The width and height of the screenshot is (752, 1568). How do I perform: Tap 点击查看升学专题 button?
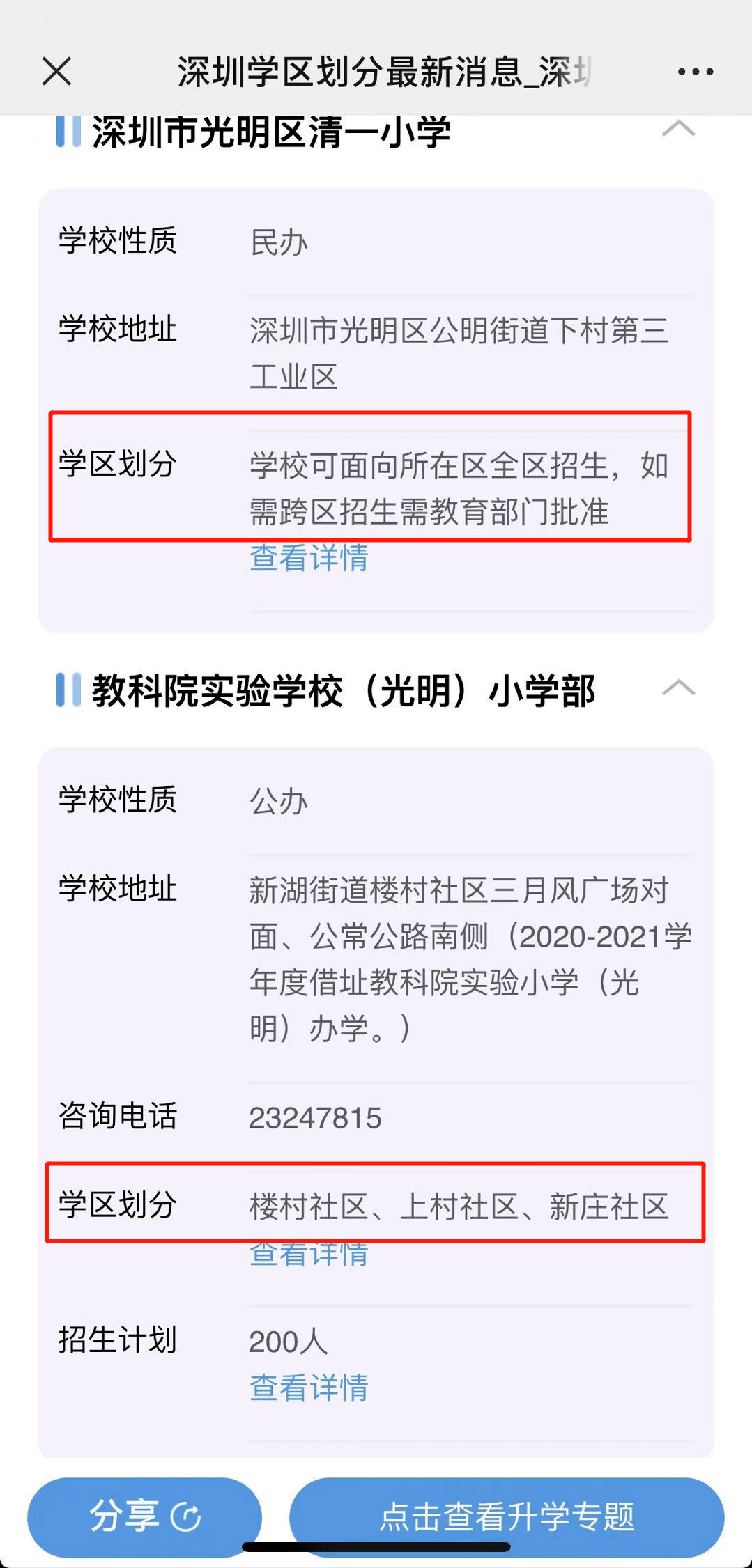pyautogui.click(x=507, y=1516)
